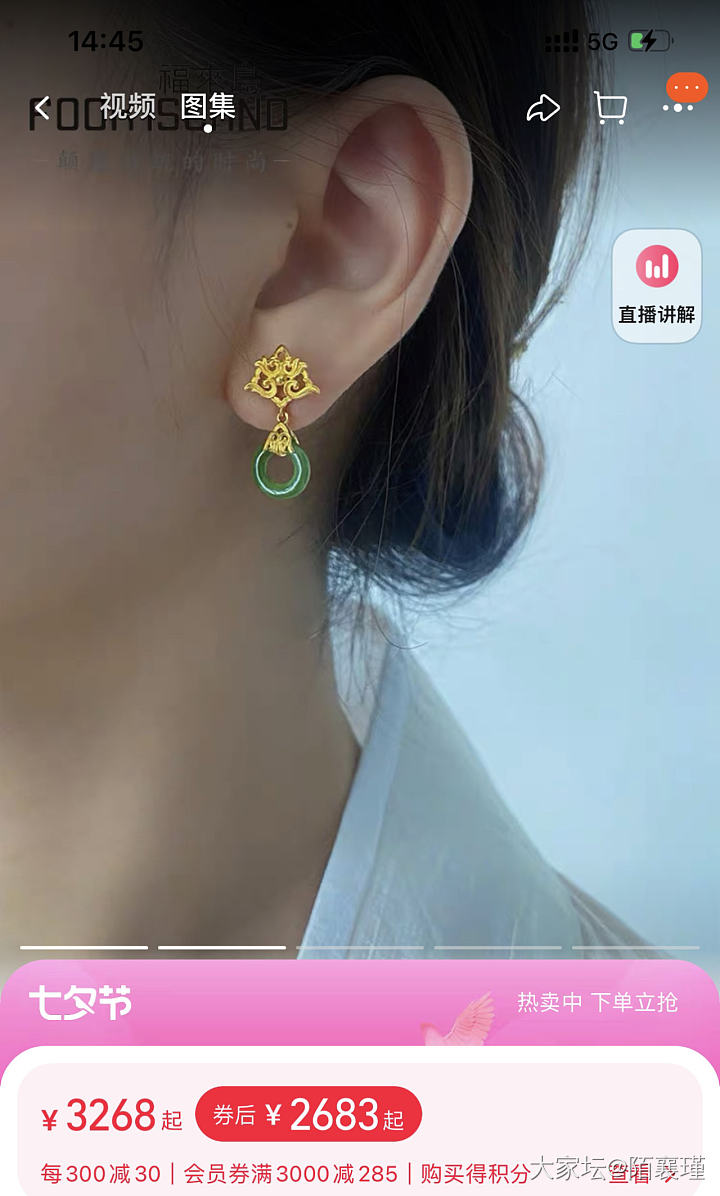Screen dimensions: 720x1196
Task: Tap the 券后 ¥2683 coupon price badge
Action: pos(308,1115)
